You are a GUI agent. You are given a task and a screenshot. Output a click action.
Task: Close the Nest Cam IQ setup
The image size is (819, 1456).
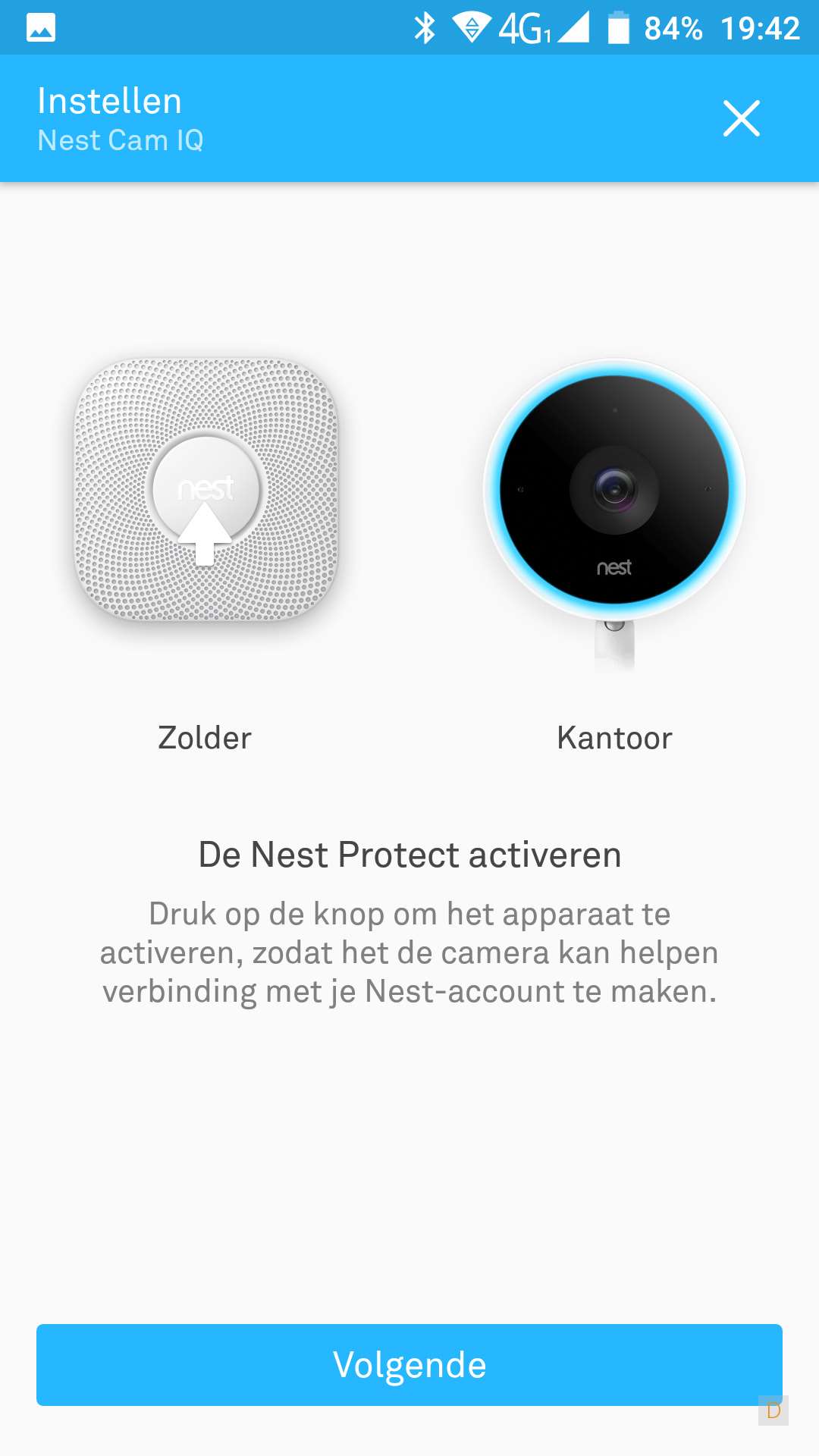pyautogui.click(x=741, y=118)
